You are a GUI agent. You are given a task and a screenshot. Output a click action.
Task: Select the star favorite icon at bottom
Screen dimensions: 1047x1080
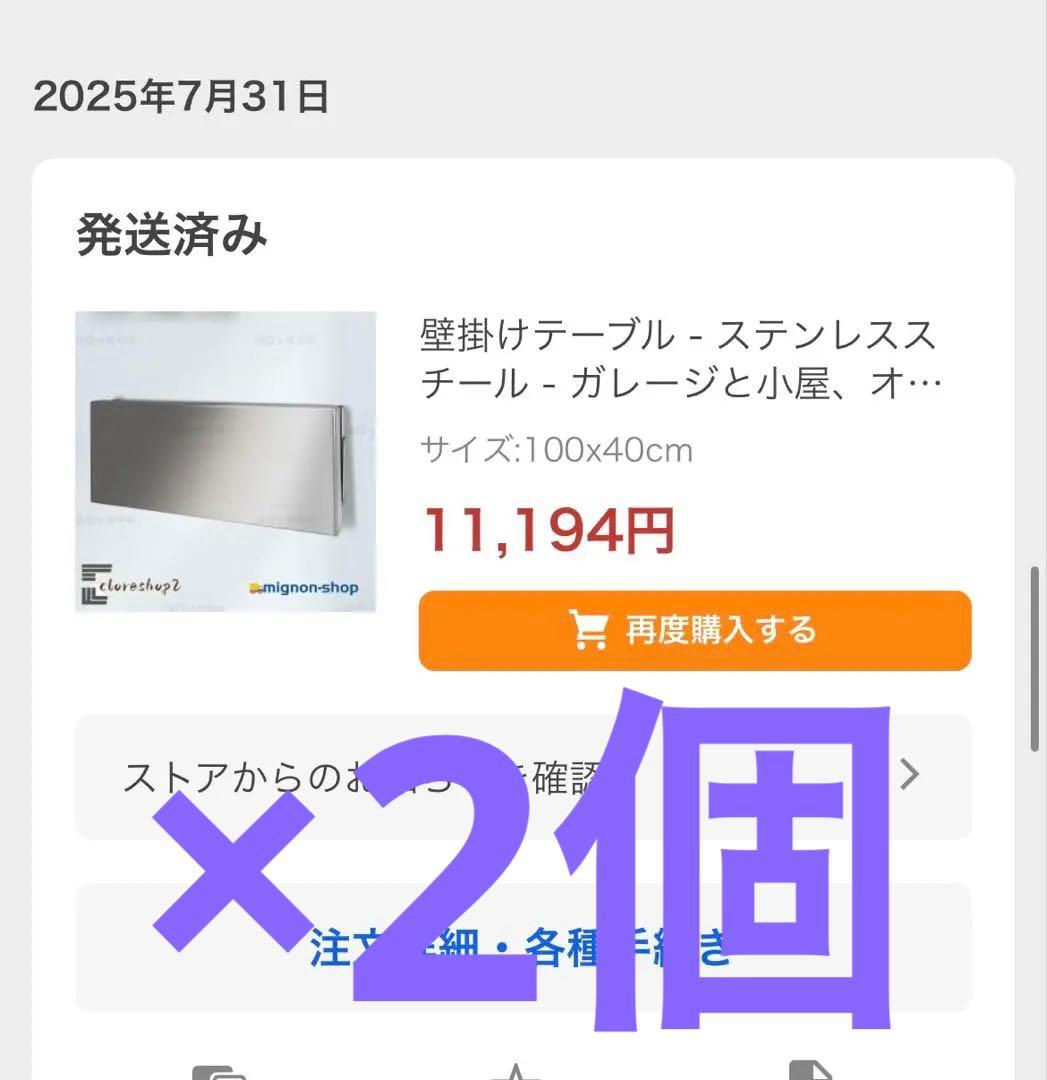click(515, 1070)
